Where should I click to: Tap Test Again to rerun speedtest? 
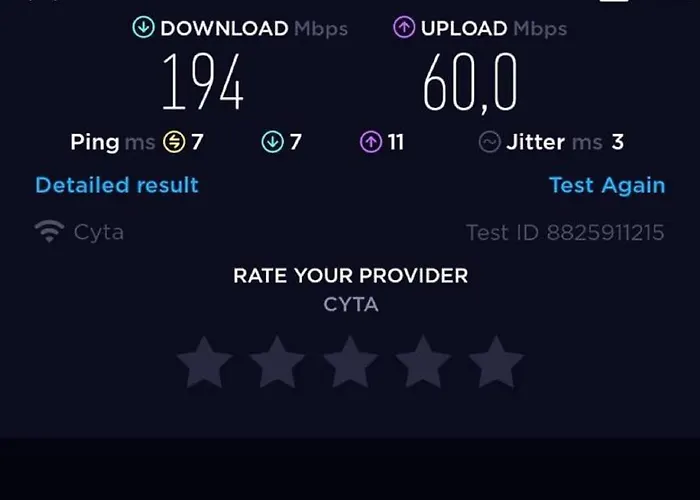[x=606, y=185]
